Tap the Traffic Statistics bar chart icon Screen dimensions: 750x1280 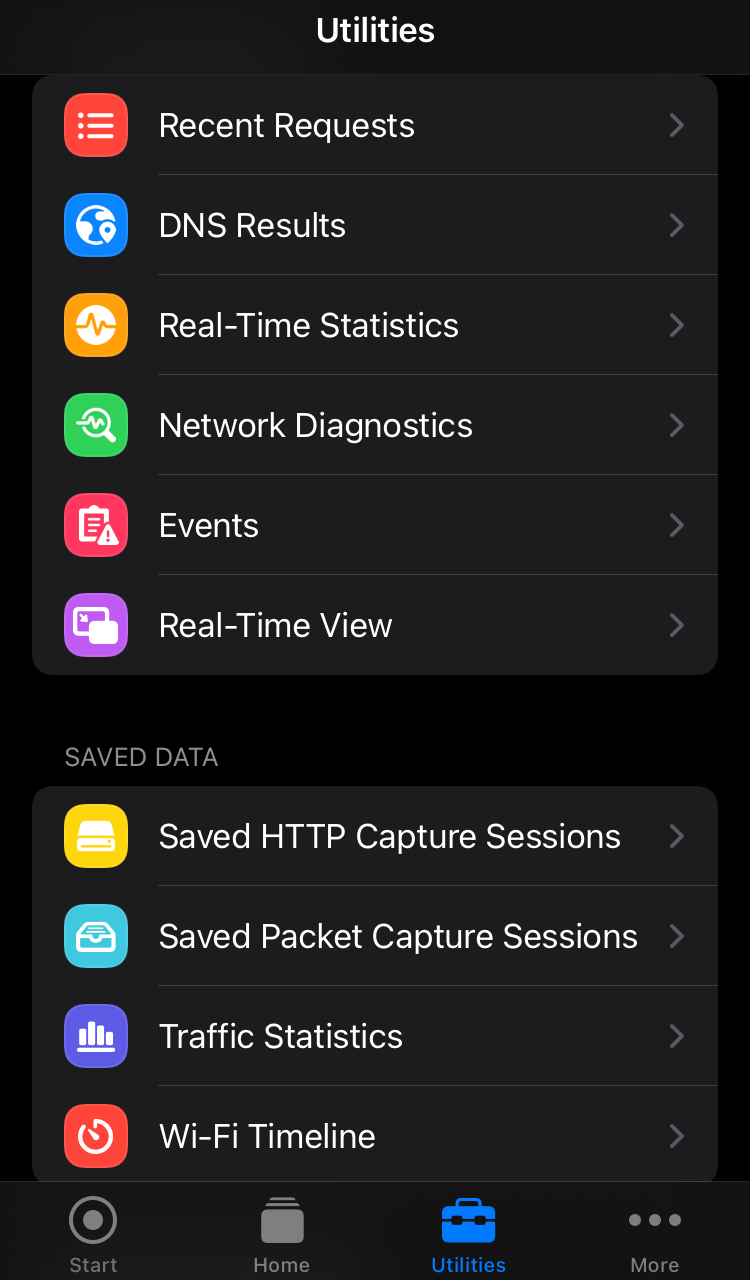click(x=95, y=1036)
